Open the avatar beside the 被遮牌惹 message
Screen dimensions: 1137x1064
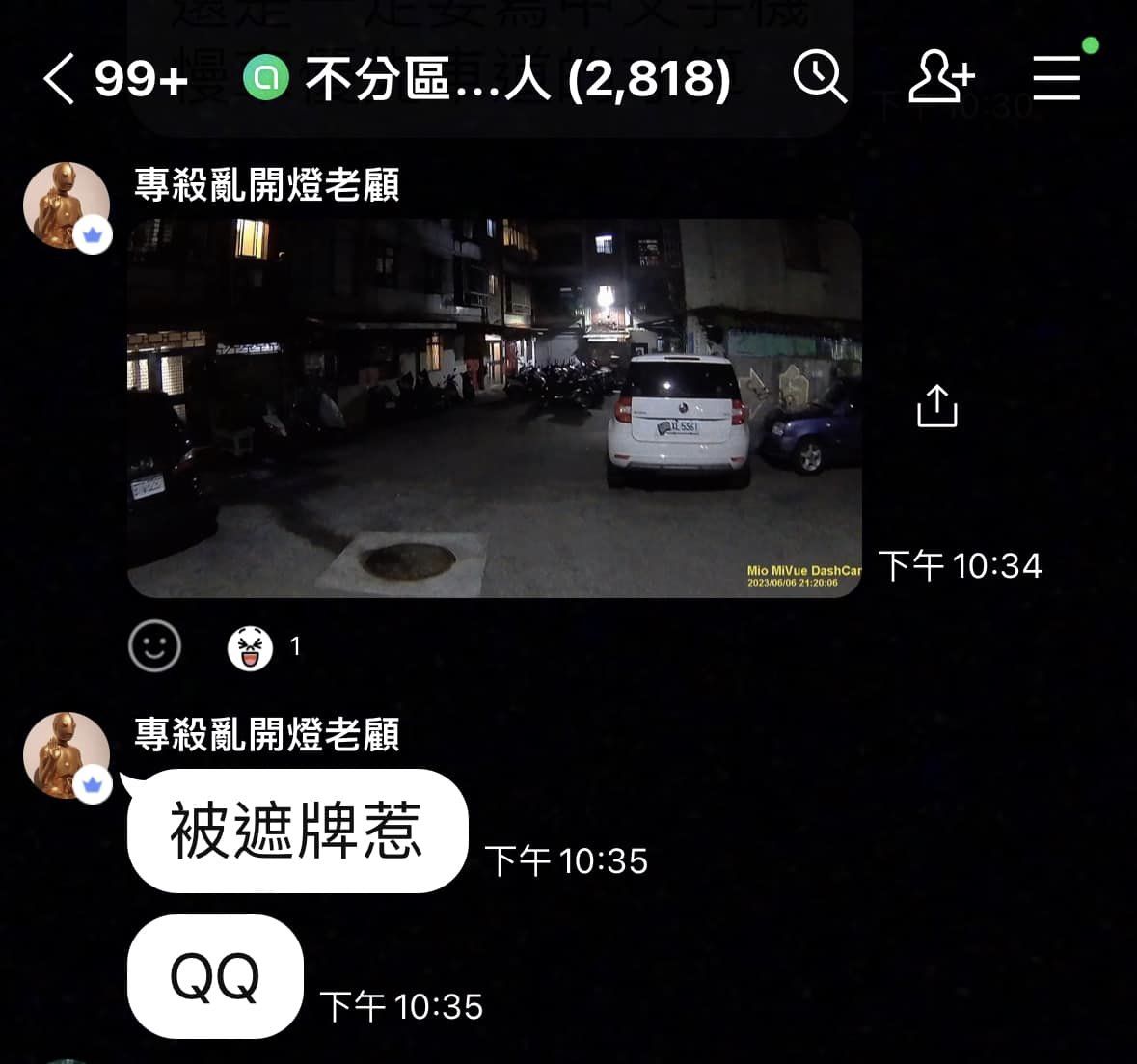click(x=66, y=755)
